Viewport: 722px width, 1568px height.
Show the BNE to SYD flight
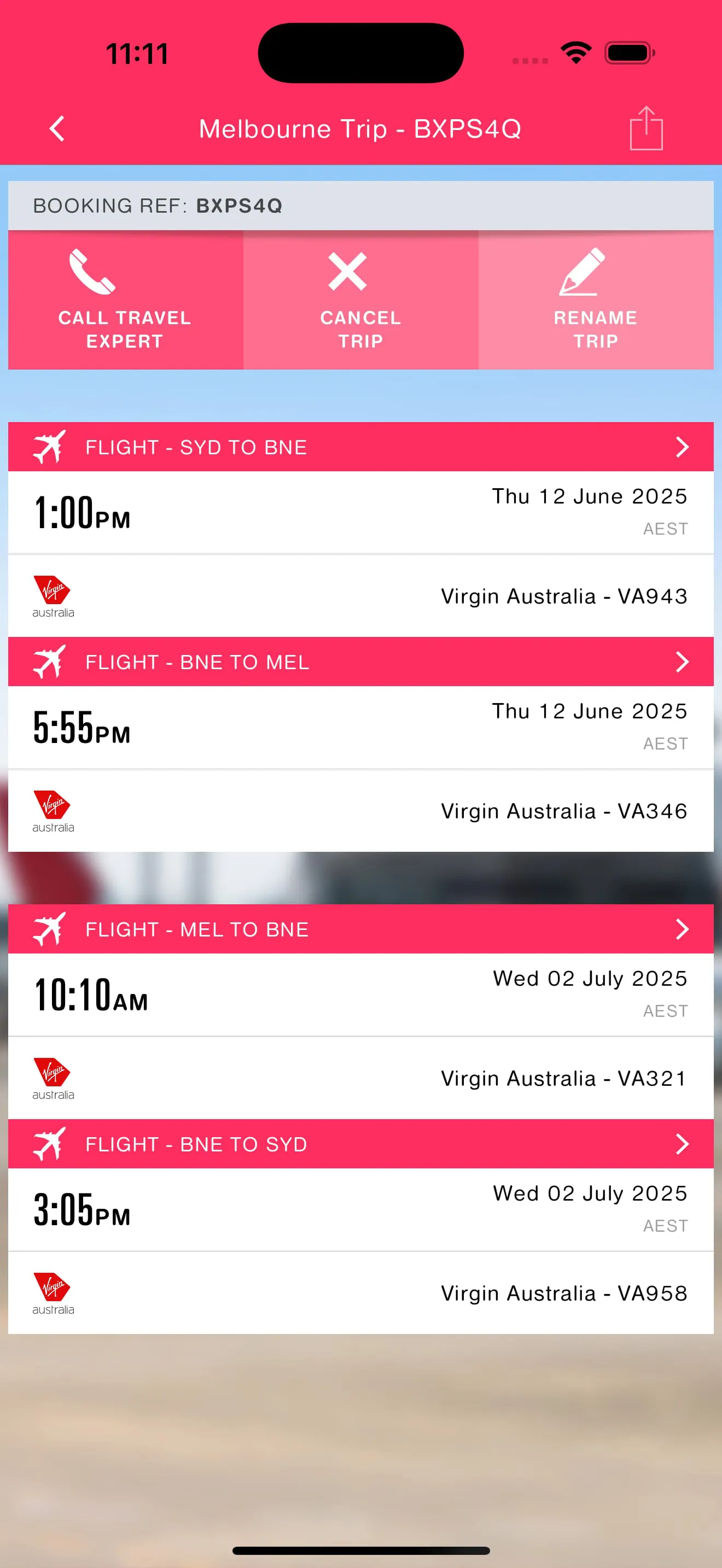360,1144
